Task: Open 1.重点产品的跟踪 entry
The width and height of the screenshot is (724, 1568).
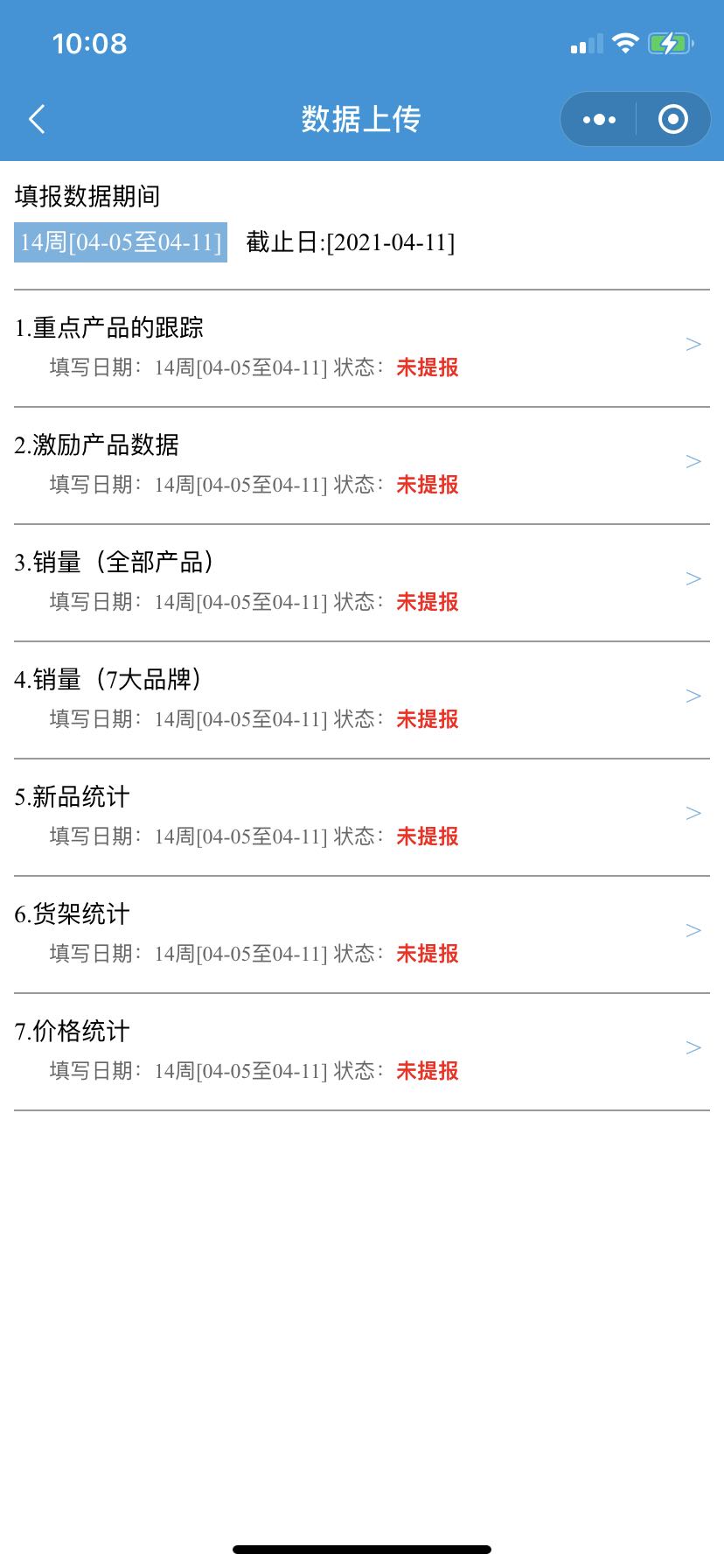Action: (361, 348)
